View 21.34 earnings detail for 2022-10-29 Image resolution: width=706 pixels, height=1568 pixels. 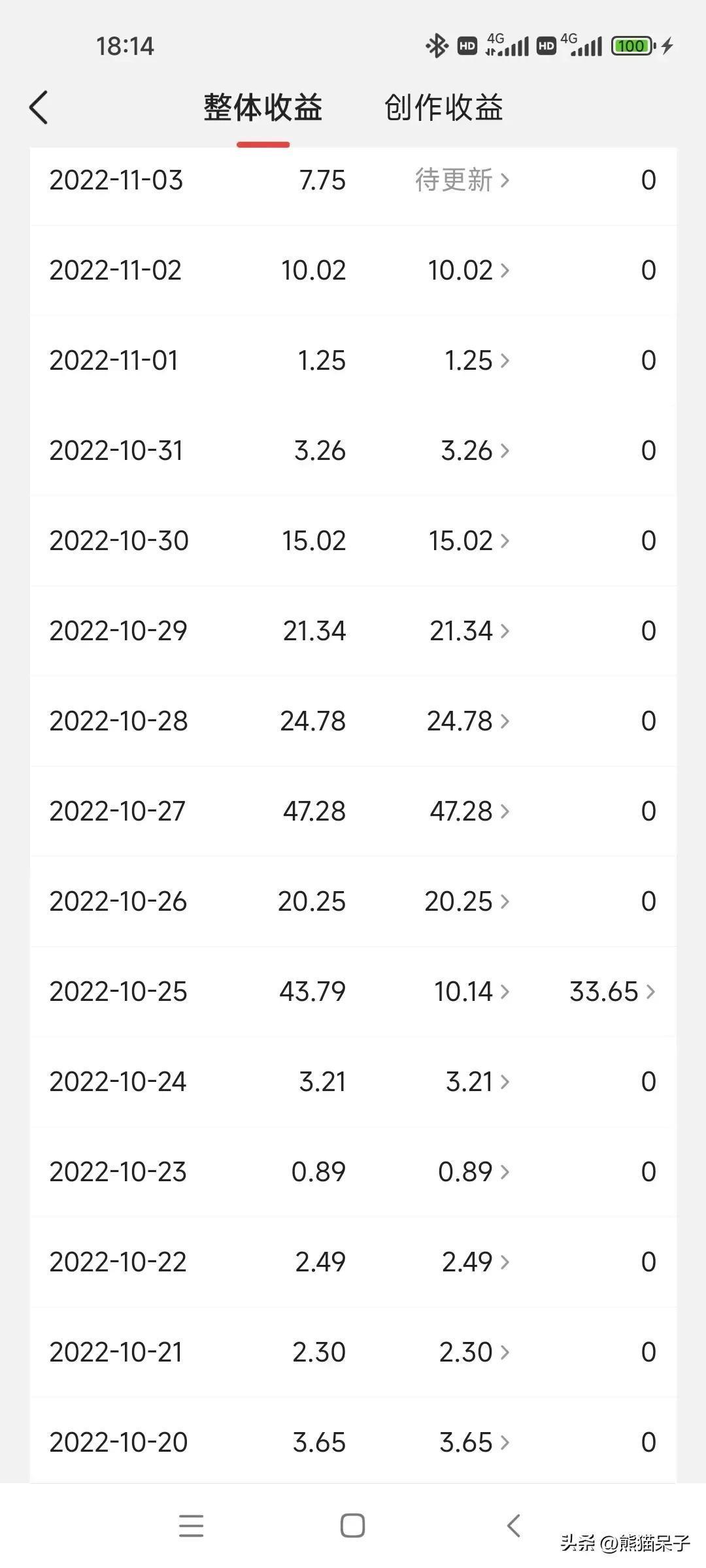click(x=468, y=631)
